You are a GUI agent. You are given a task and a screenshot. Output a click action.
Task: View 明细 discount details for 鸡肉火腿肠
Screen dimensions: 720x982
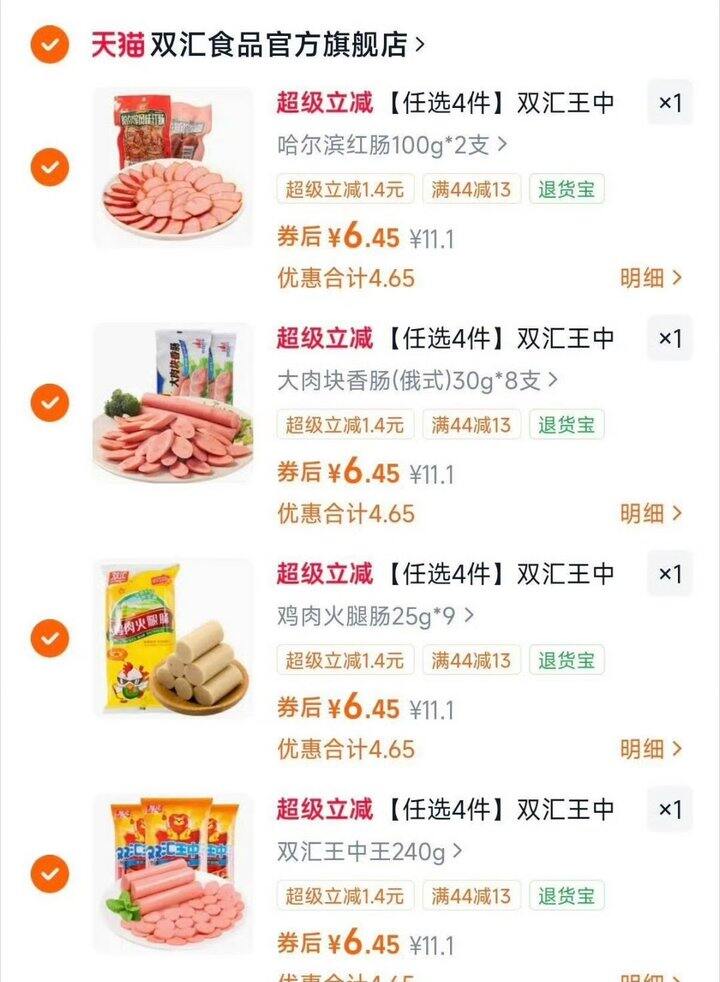(651, 749)
